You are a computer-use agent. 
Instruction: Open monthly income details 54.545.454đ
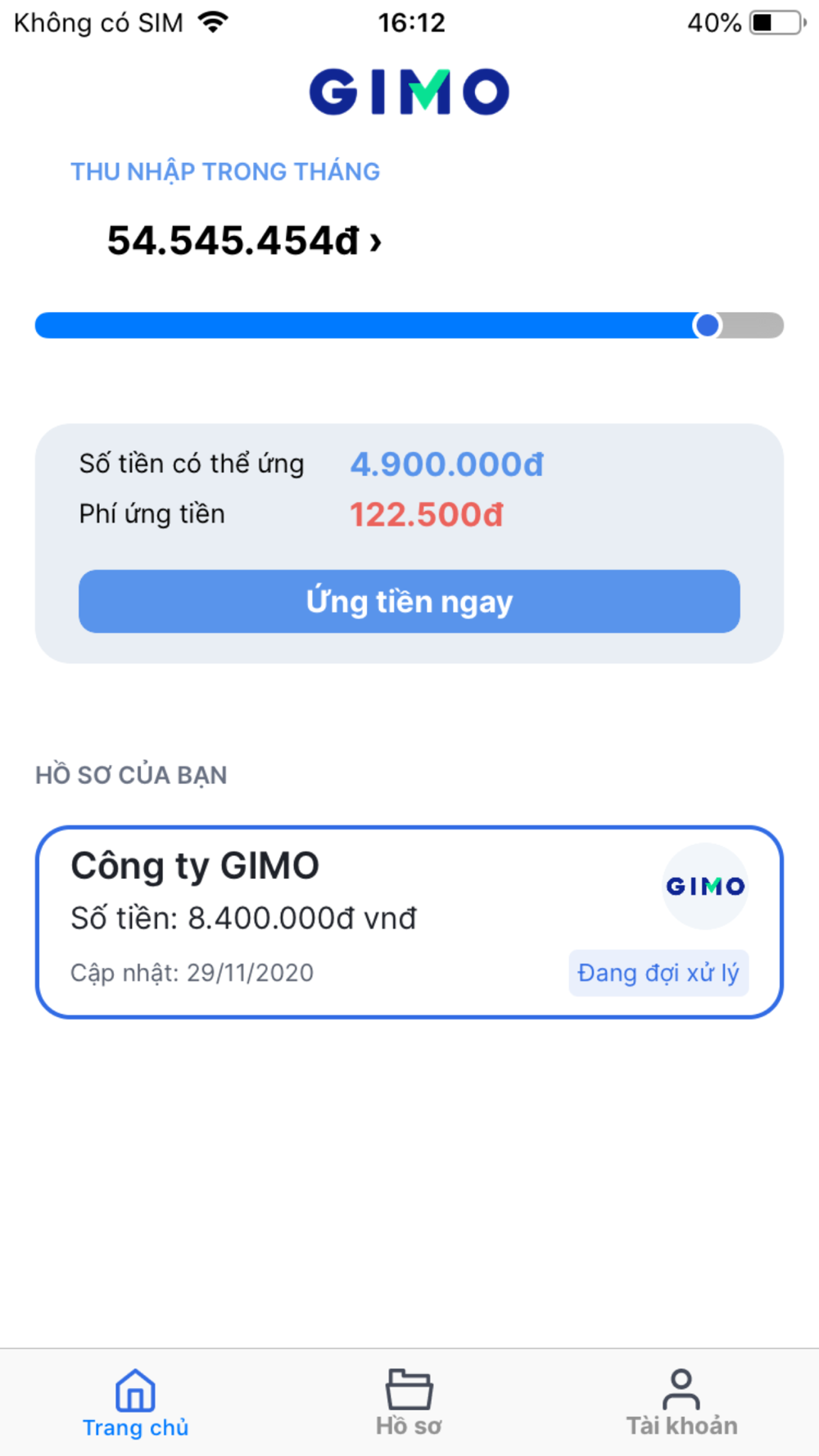point(244,241)
